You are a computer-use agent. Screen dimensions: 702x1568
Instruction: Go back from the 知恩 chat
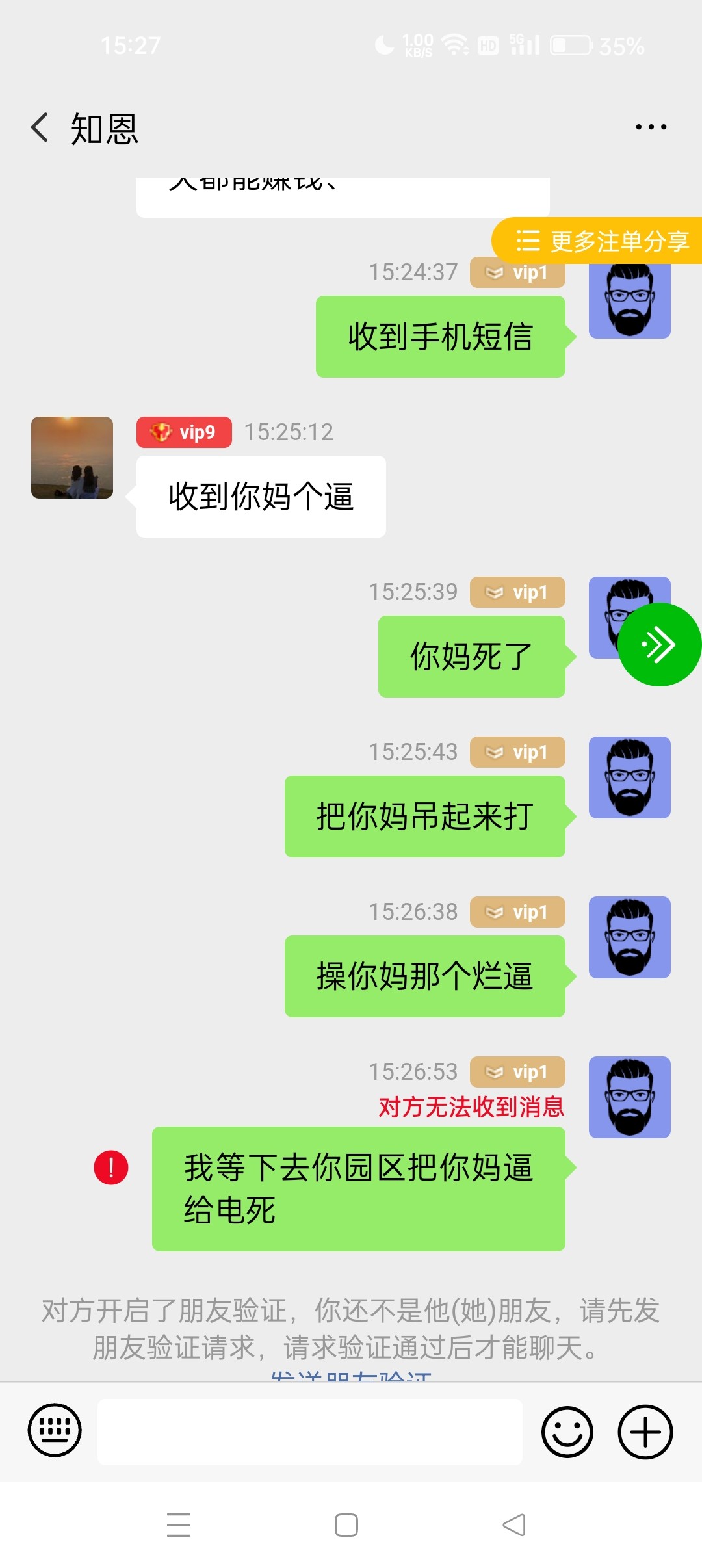[40, 127]
